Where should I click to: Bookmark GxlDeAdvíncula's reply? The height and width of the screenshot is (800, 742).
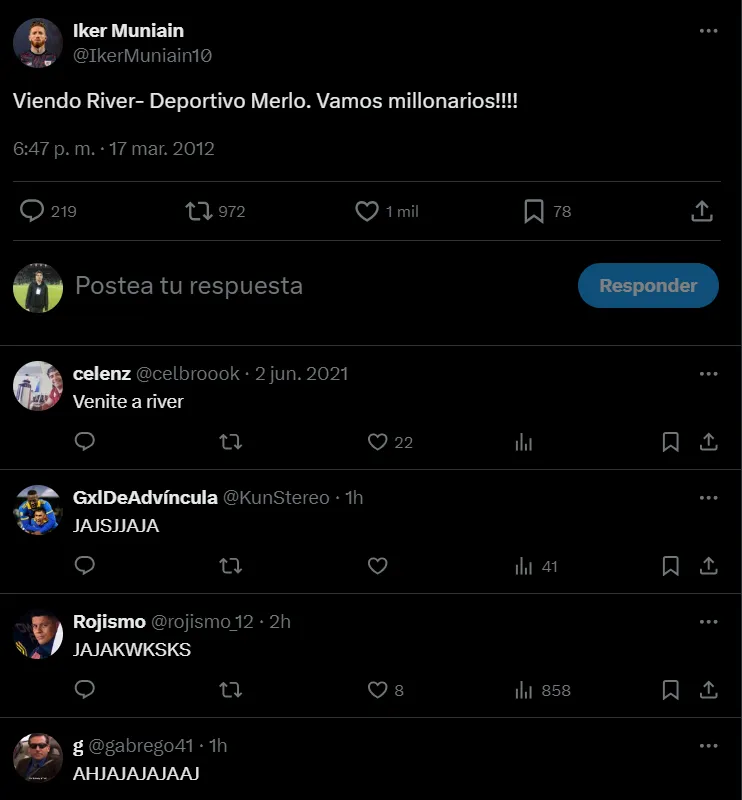pos(671,566)
